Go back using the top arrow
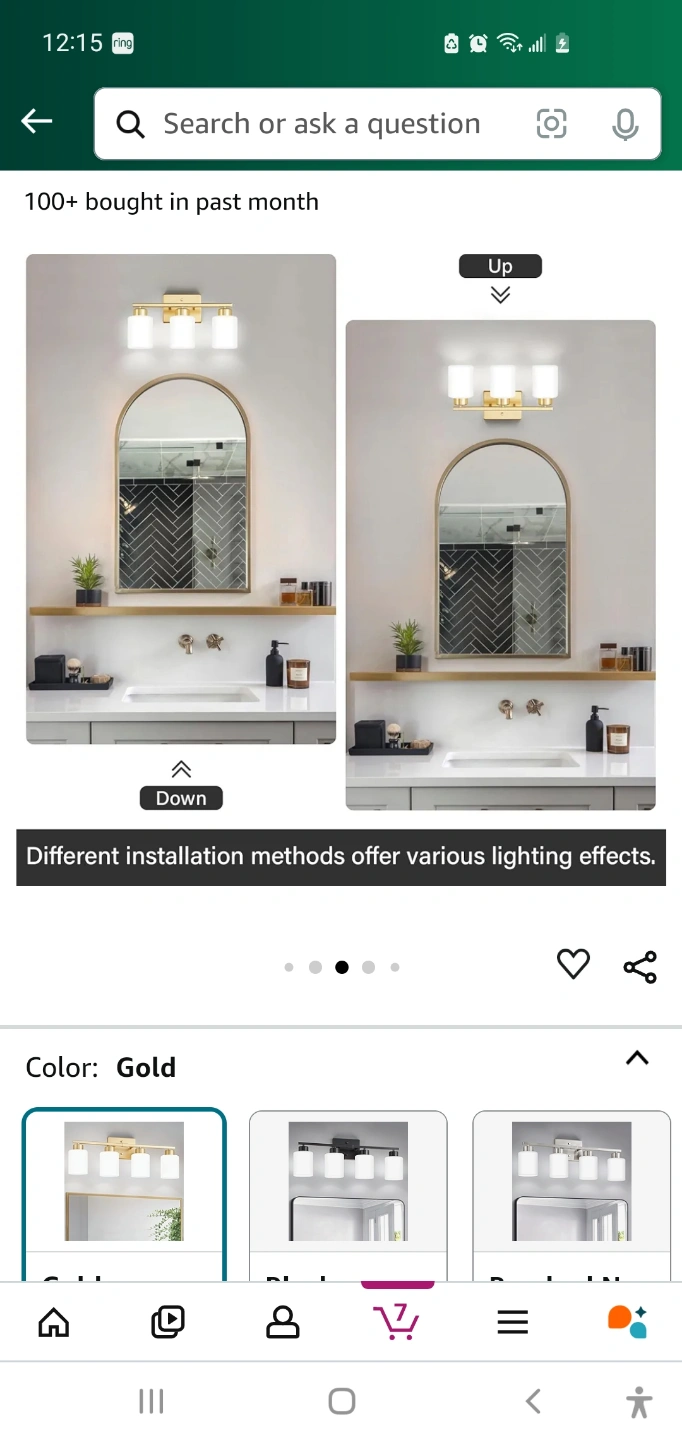 (x=37, y=122)
